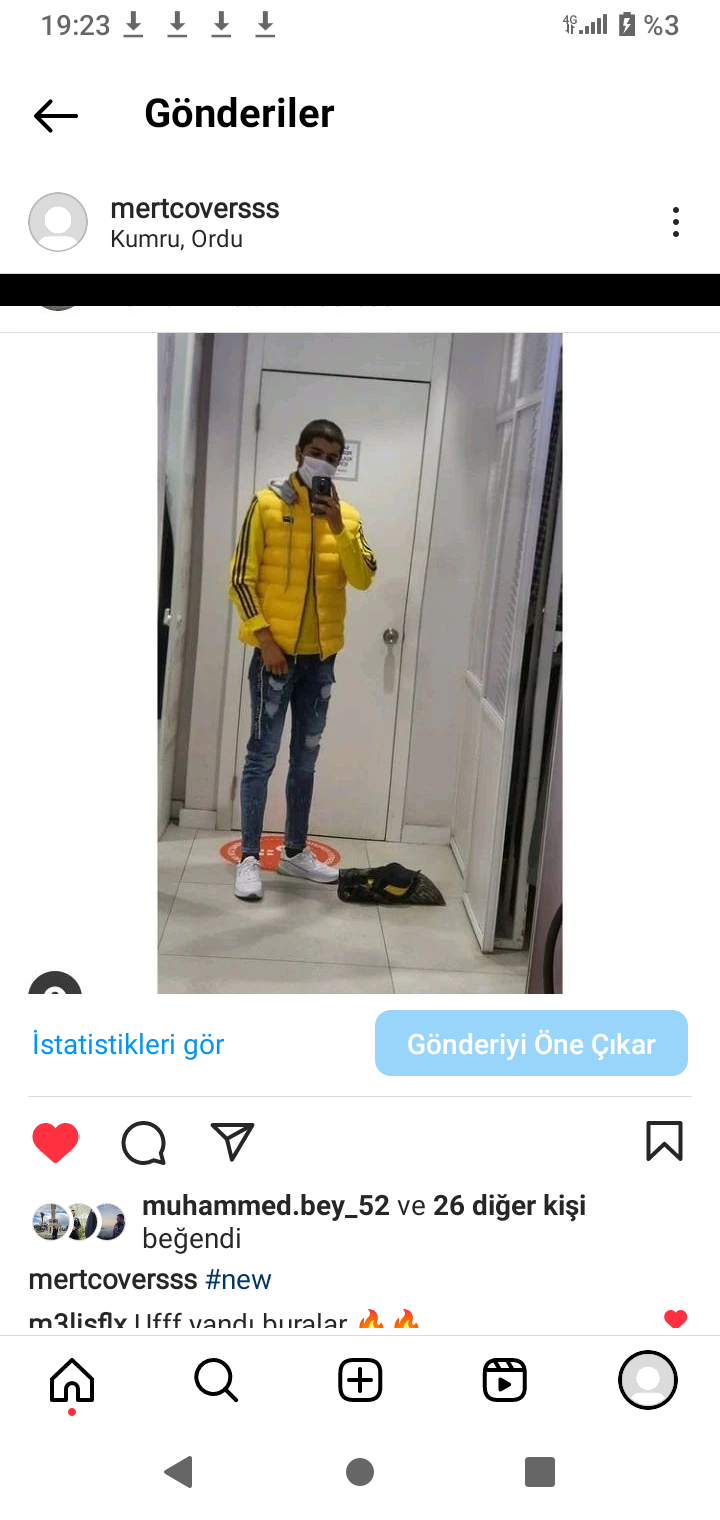The height and width of the screenshot is (1520, 720).
Task: Open the Profile tab
Action: point(648,1380)
